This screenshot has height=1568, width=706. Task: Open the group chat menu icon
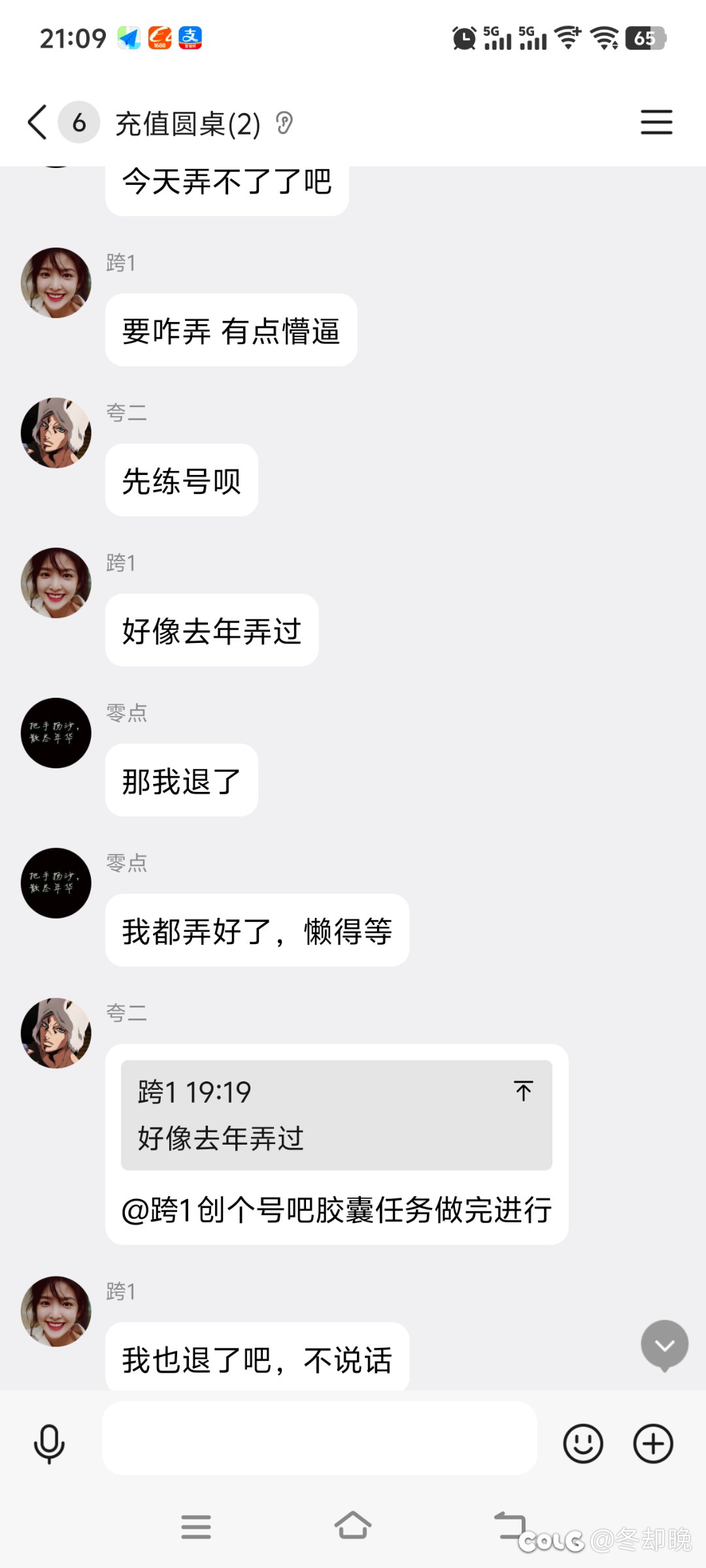pyautogui.click(x=656, y=122)
